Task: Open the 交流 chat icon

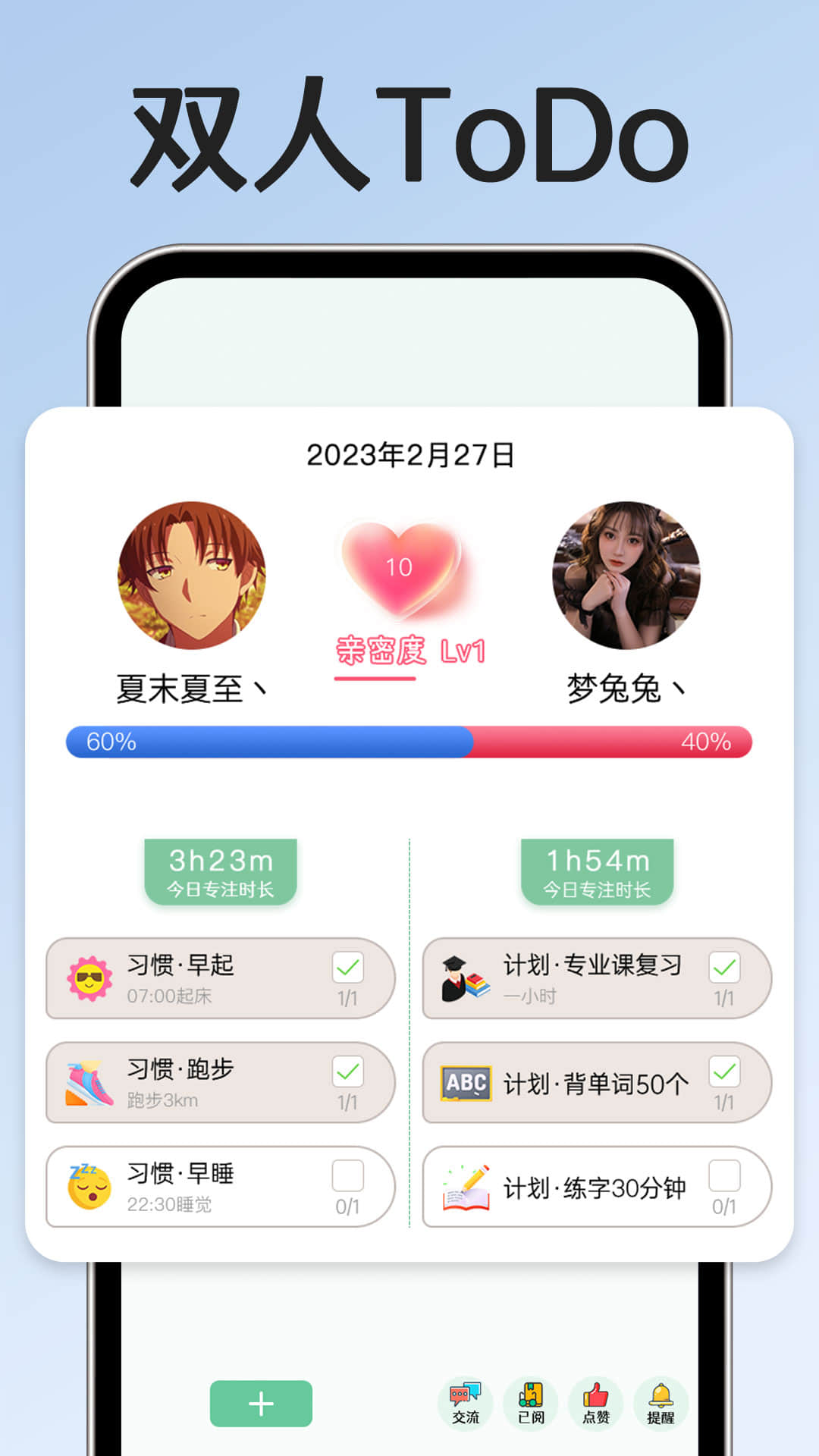Action: pos(466,1403)
